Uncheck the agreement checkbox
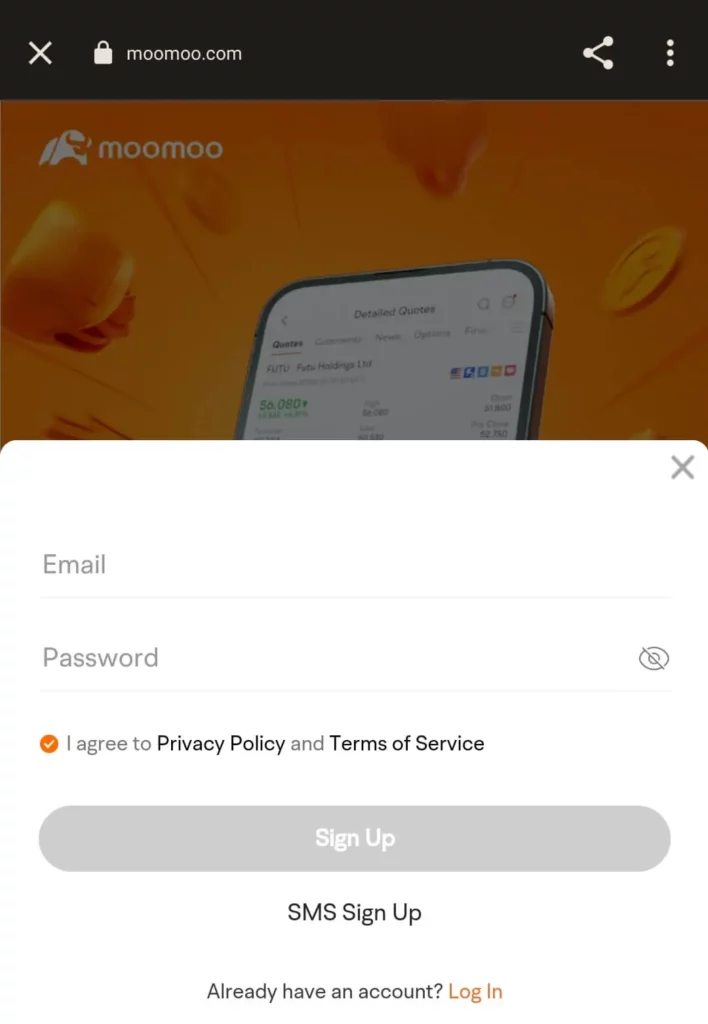708x1024 pixels. click(49, 744)
